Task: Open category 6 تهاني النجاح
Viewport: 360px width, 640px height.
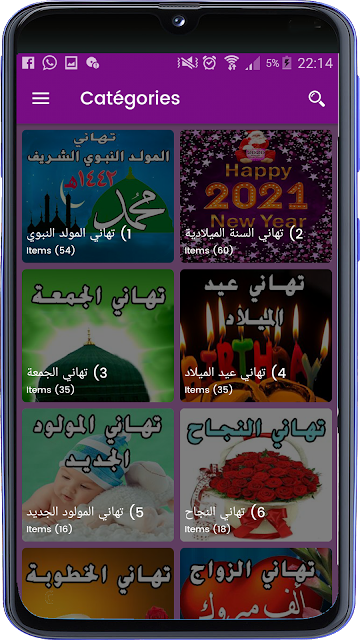Action: click(x=256, y=475)
